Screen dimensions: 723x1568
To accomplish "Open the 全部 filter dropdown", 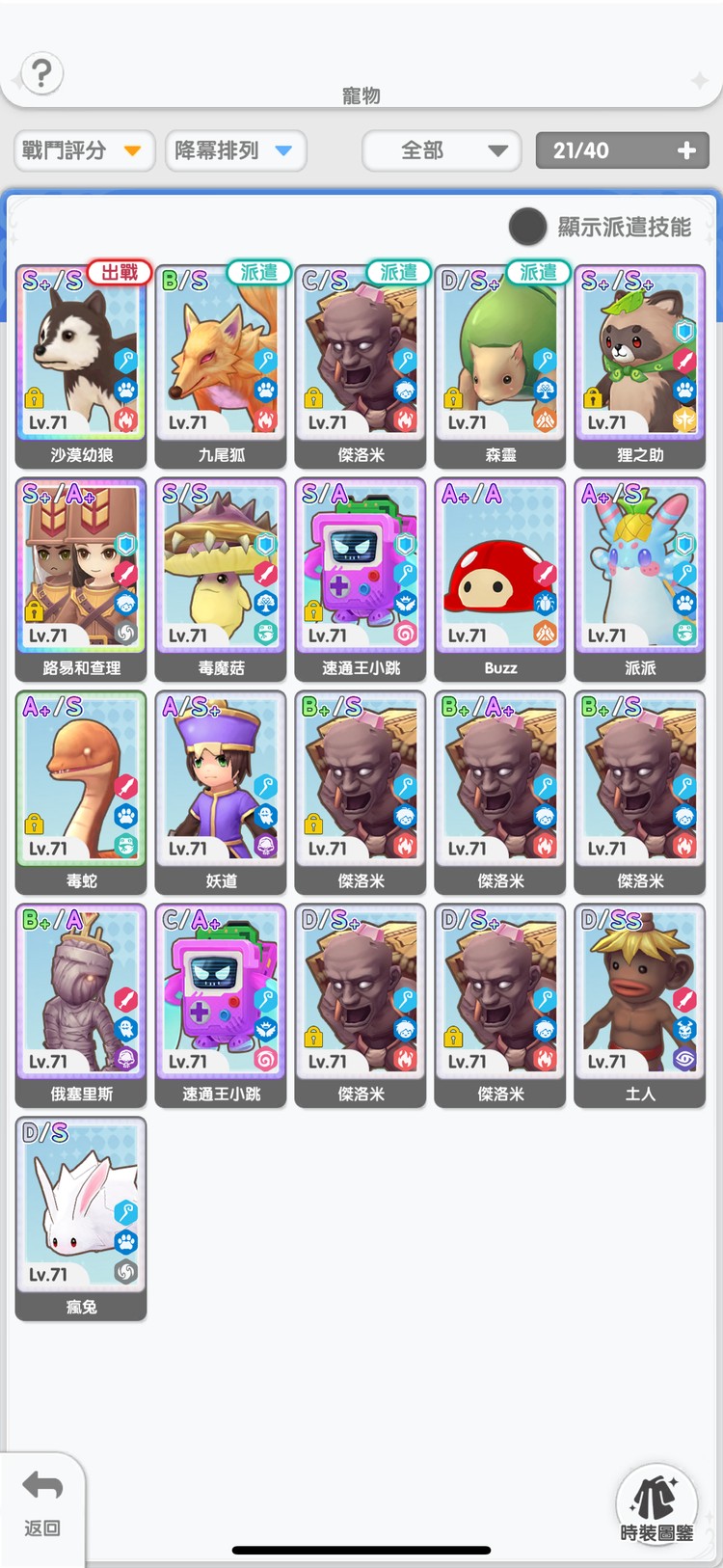I will pyautogui.click(x=442, y=150).
